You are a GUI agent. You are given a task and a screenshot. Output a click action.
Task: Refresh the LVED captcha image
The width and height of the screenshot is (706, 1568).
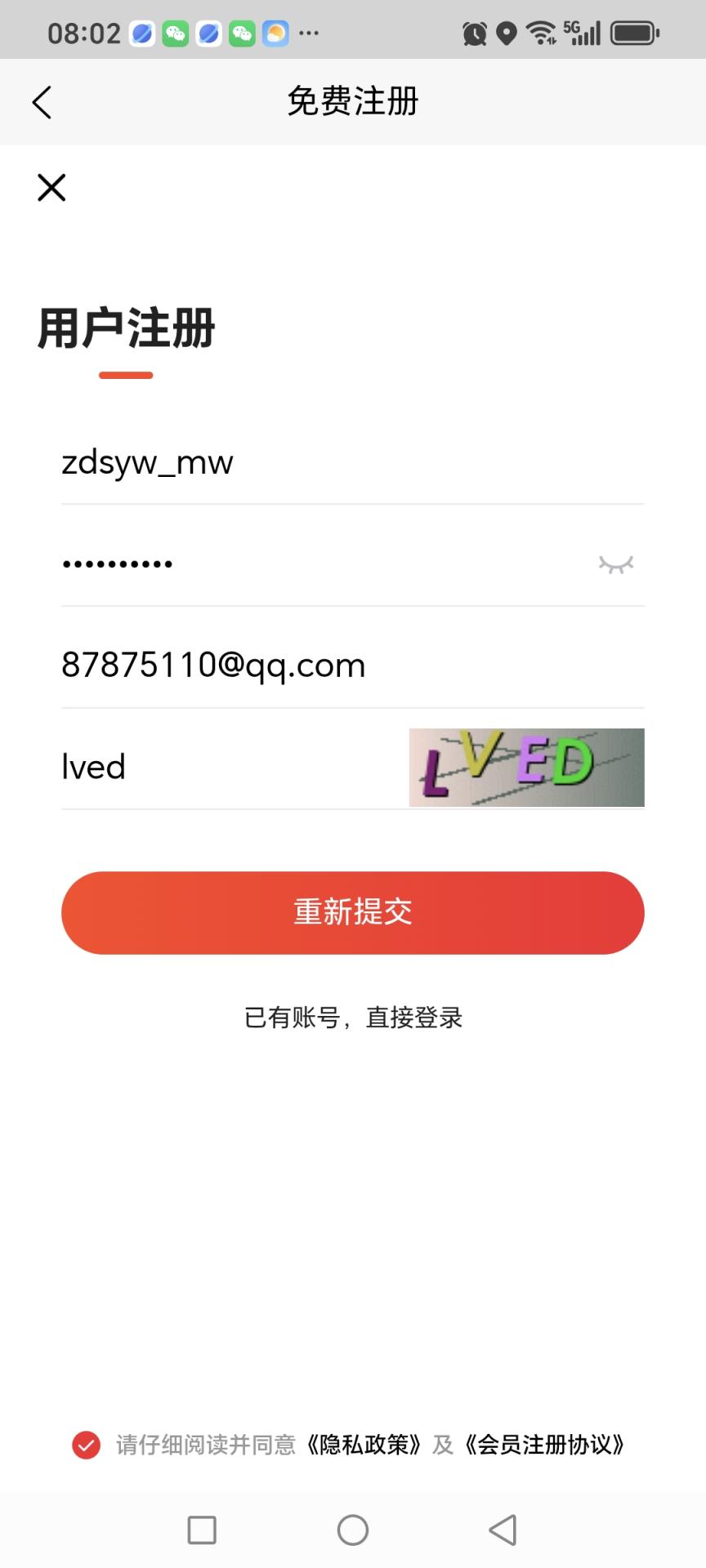point(526,768)
